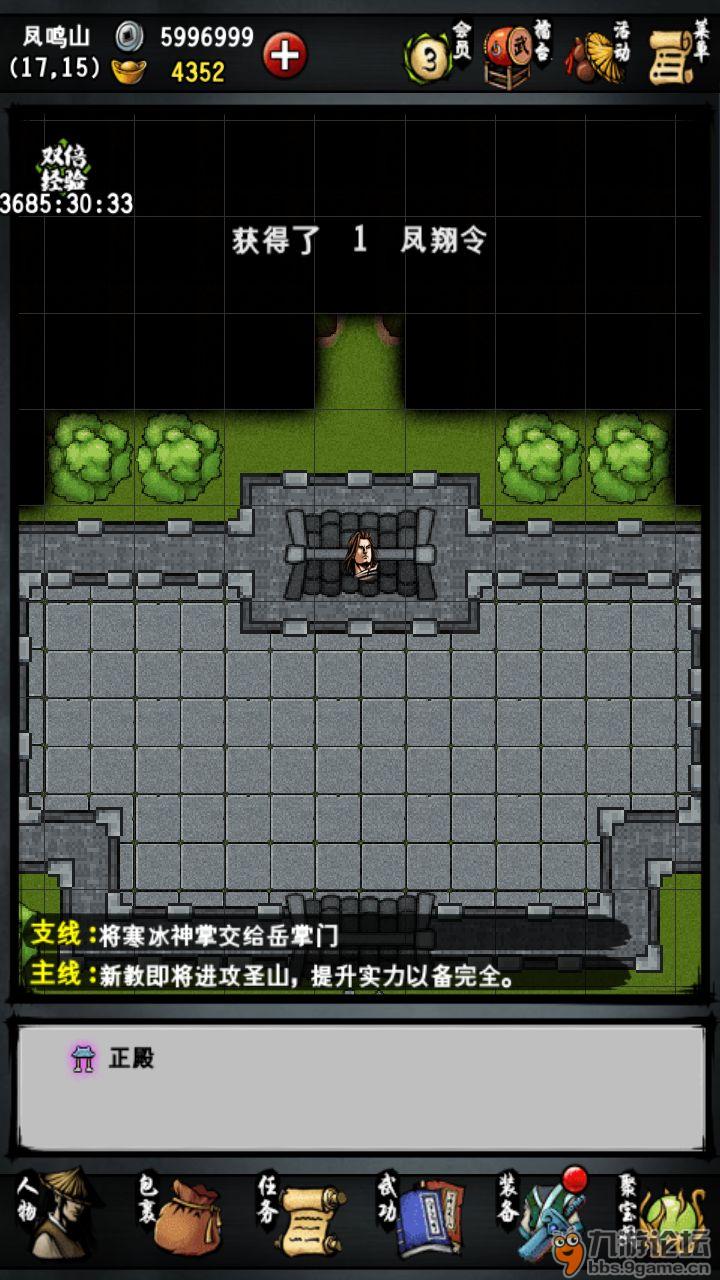Open the 支线 side quest about 寒冰神掌
The image size is (720, 1280).
[x=185, y=935]
